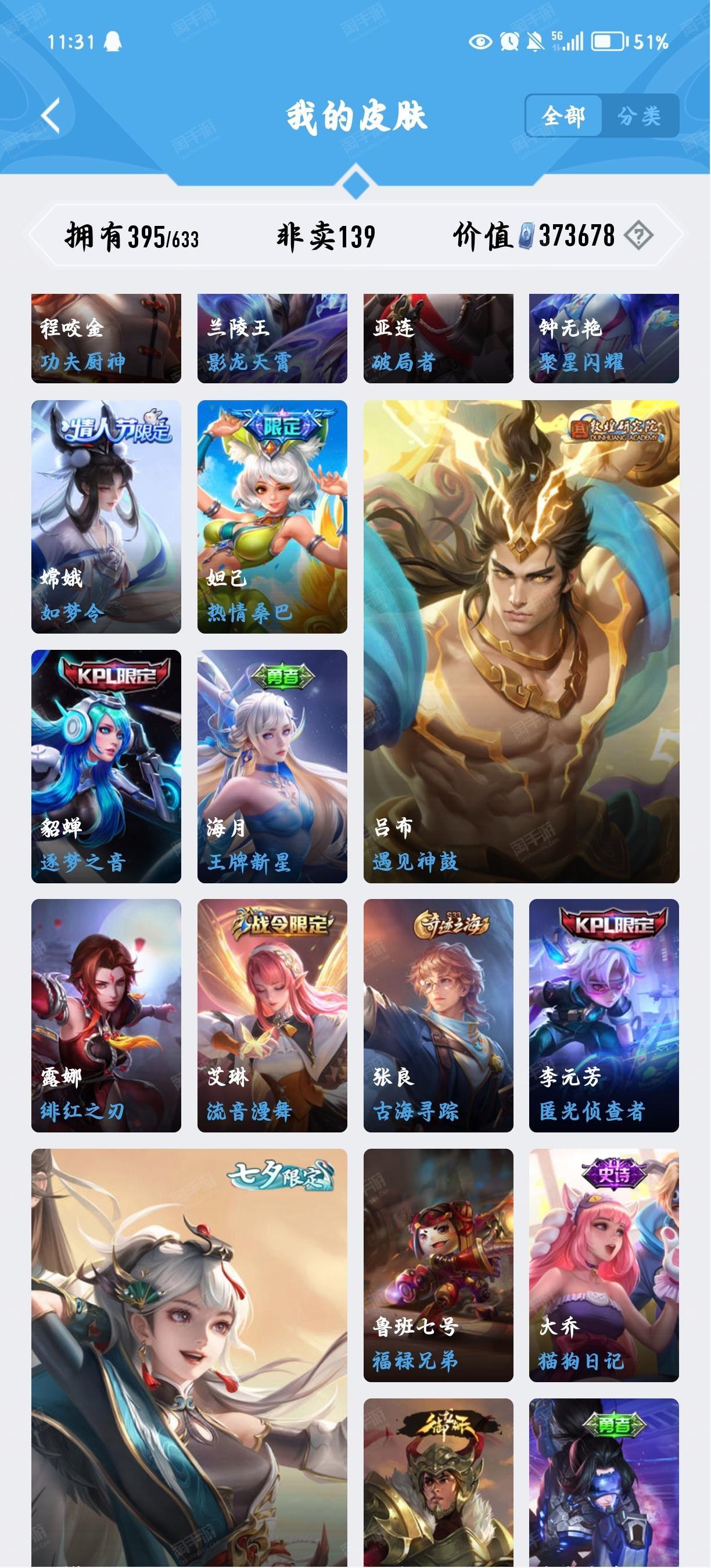Open the value help question icon
Image resolution: width=711 pixels, height=1568 pixels.
point(638,236)
